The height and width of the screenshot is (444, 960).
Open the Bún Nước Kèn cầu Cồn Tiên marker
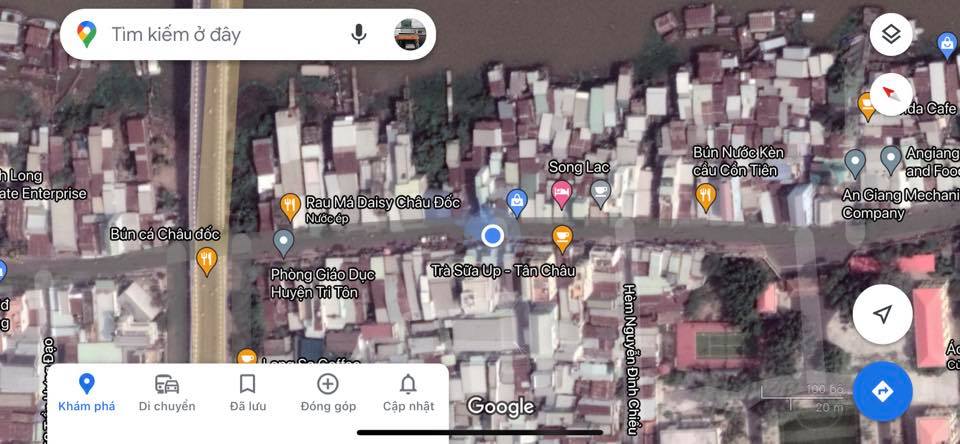pos(706,195)
